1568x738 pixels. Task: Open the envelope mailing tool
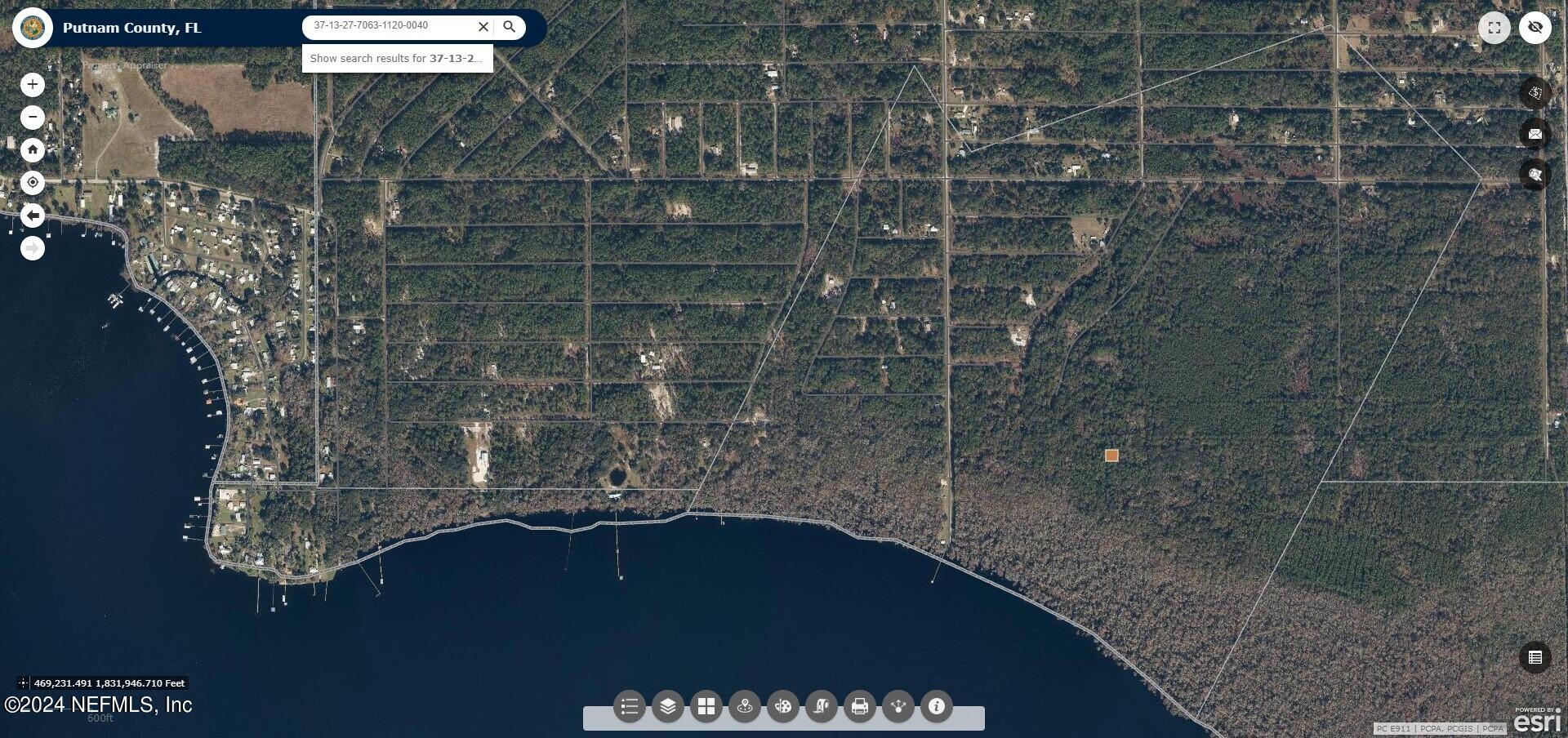click(x=1535, y=134)
